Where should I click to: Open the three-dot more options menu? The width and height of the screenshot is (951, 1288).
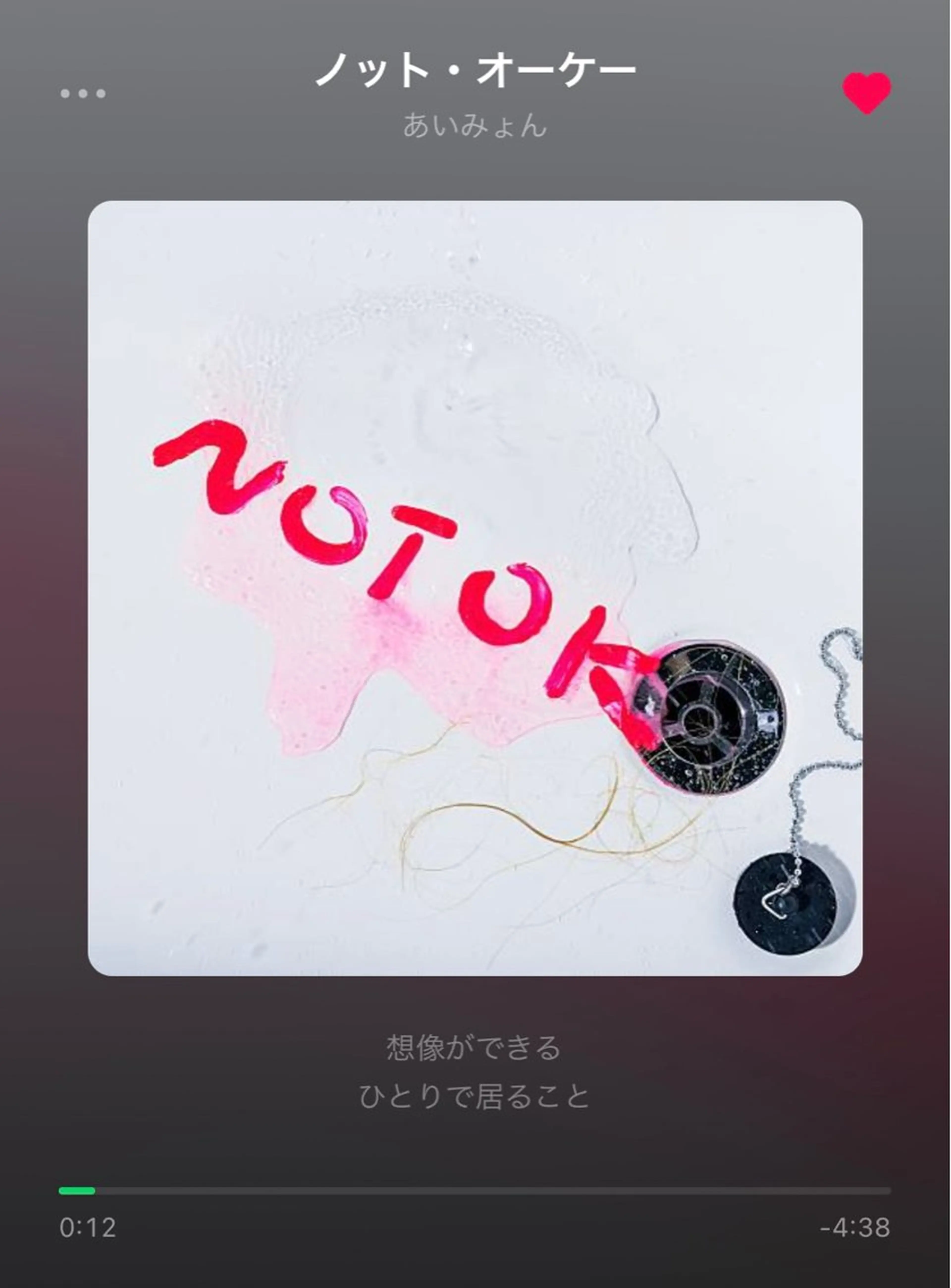[83, 93]
